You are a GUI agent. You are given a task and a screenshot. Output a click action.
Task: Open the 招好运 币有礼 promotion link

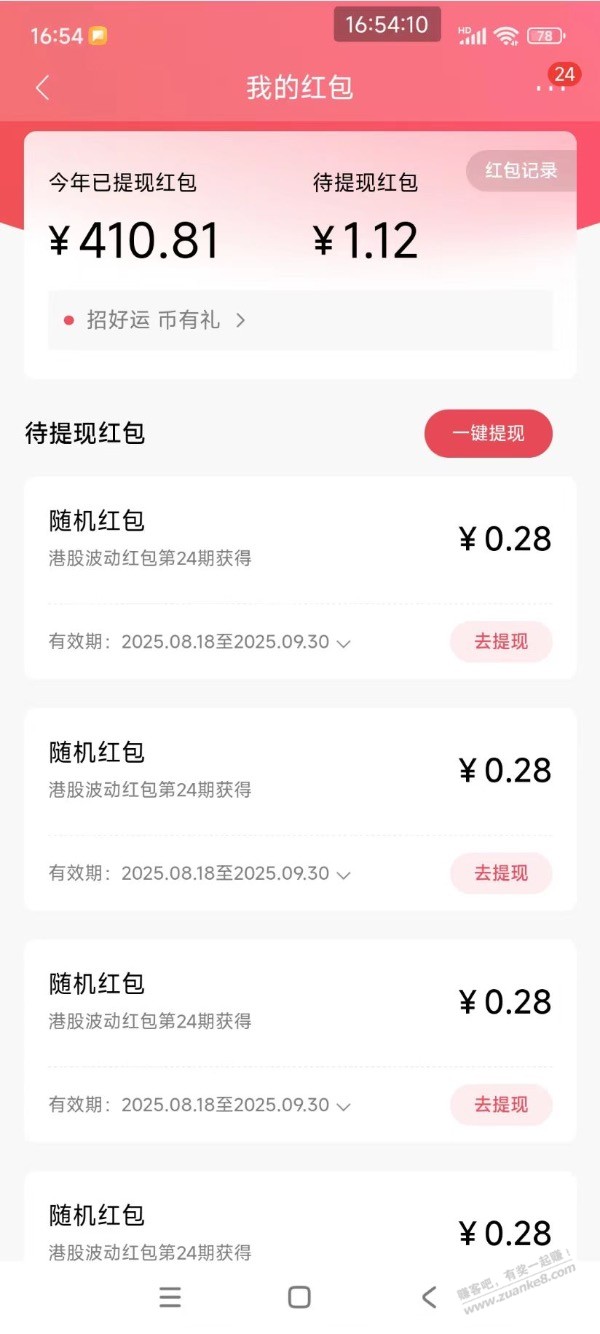tap(155, 320)
